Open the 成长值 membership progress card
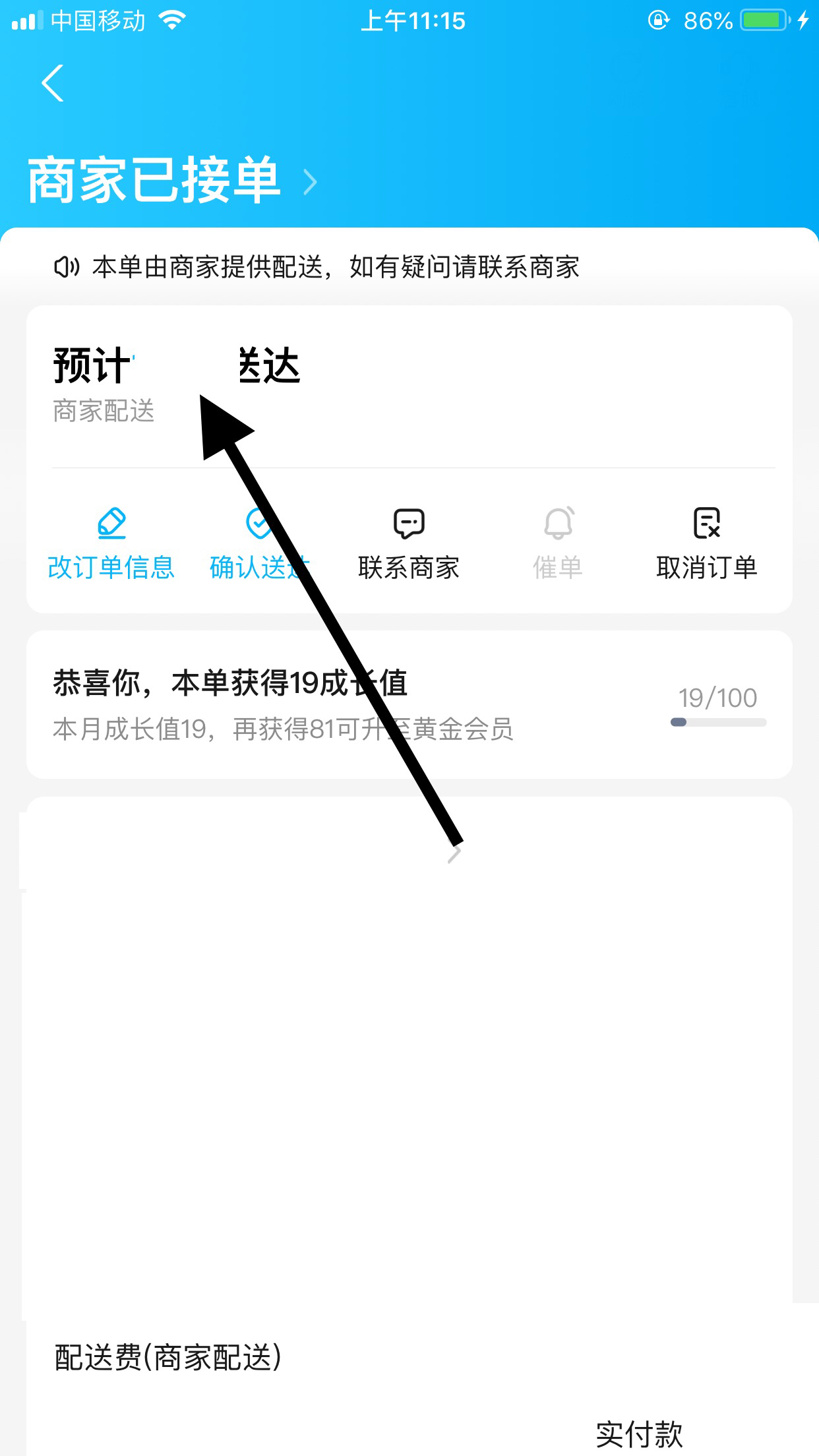 (x=409, y=704)
